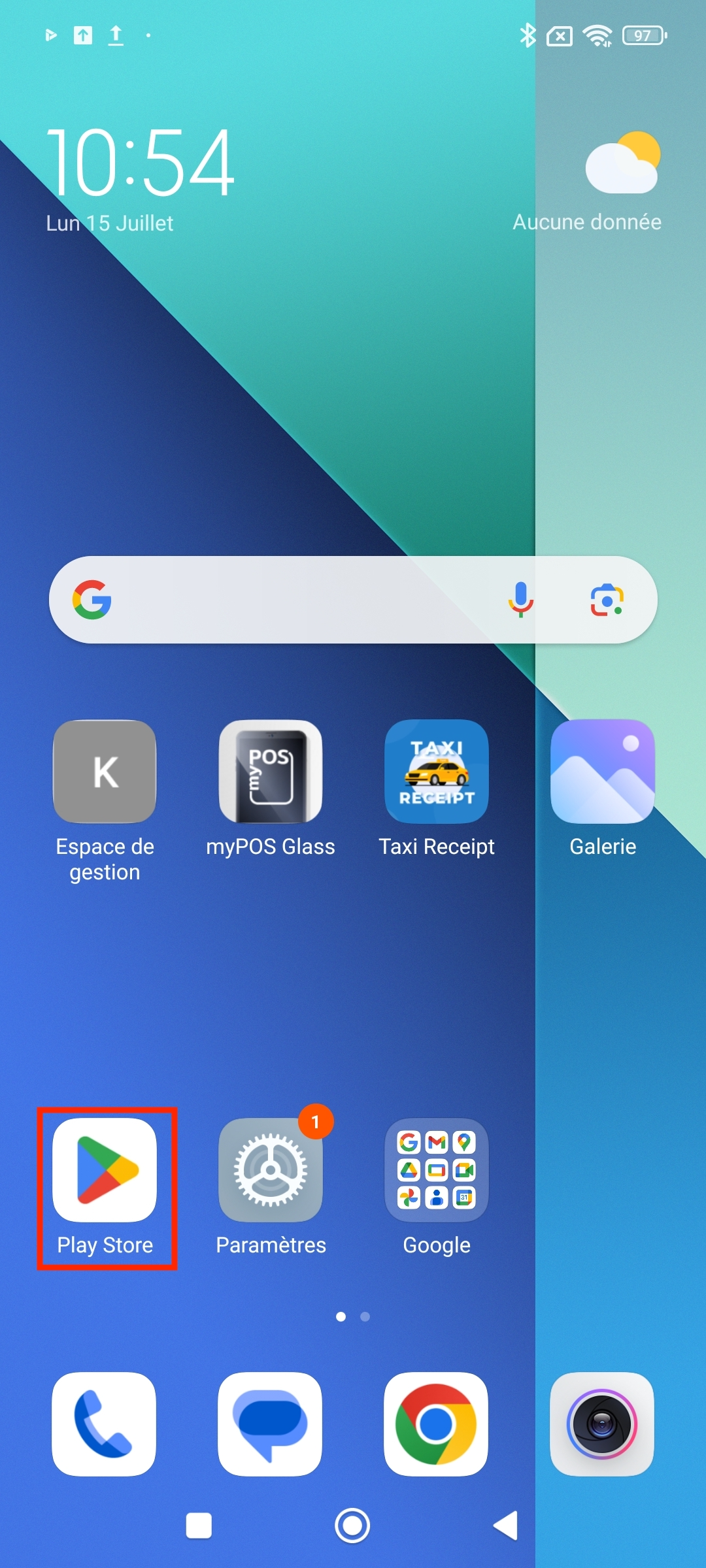Open the Phone dialer app

105,1424
